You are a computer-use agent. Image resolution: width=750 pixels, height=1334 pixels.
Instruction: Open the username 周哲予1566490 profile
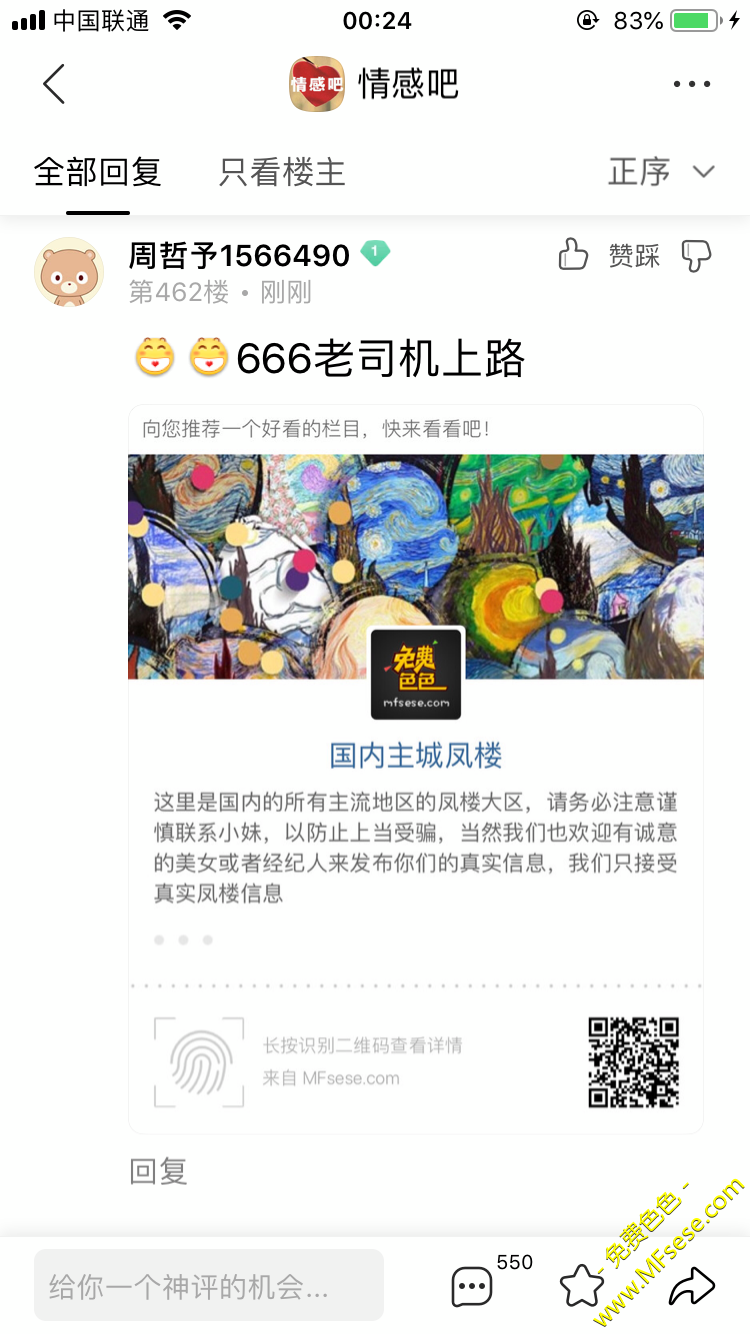(x=239, y=256)
